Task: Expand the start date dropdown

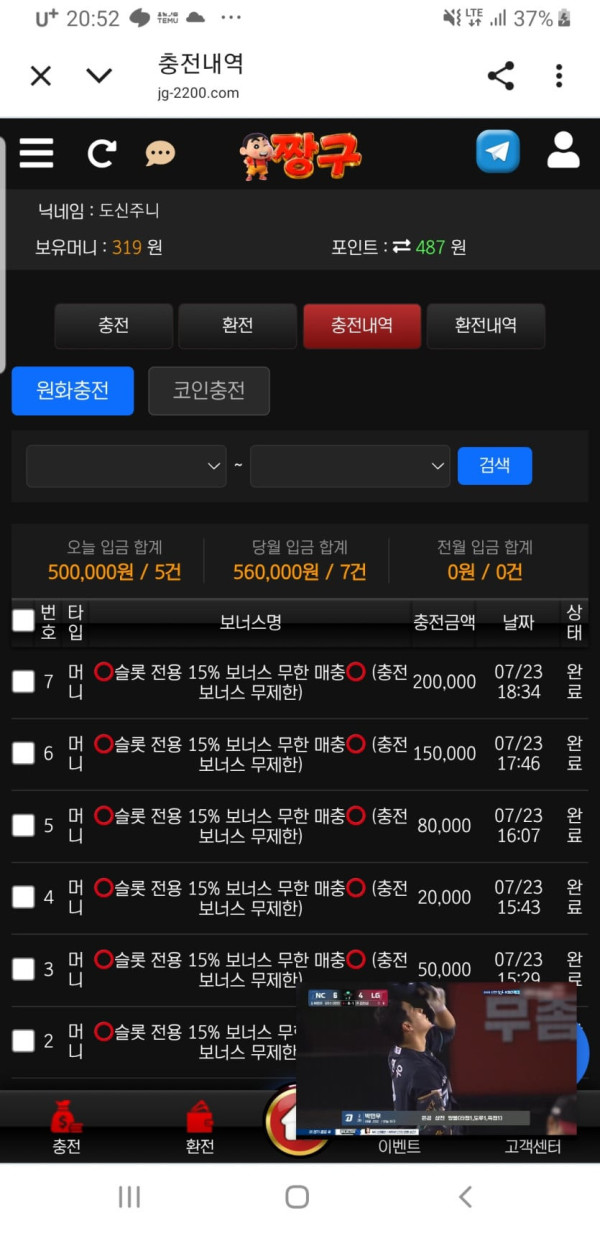Action: tap(126, 466)
